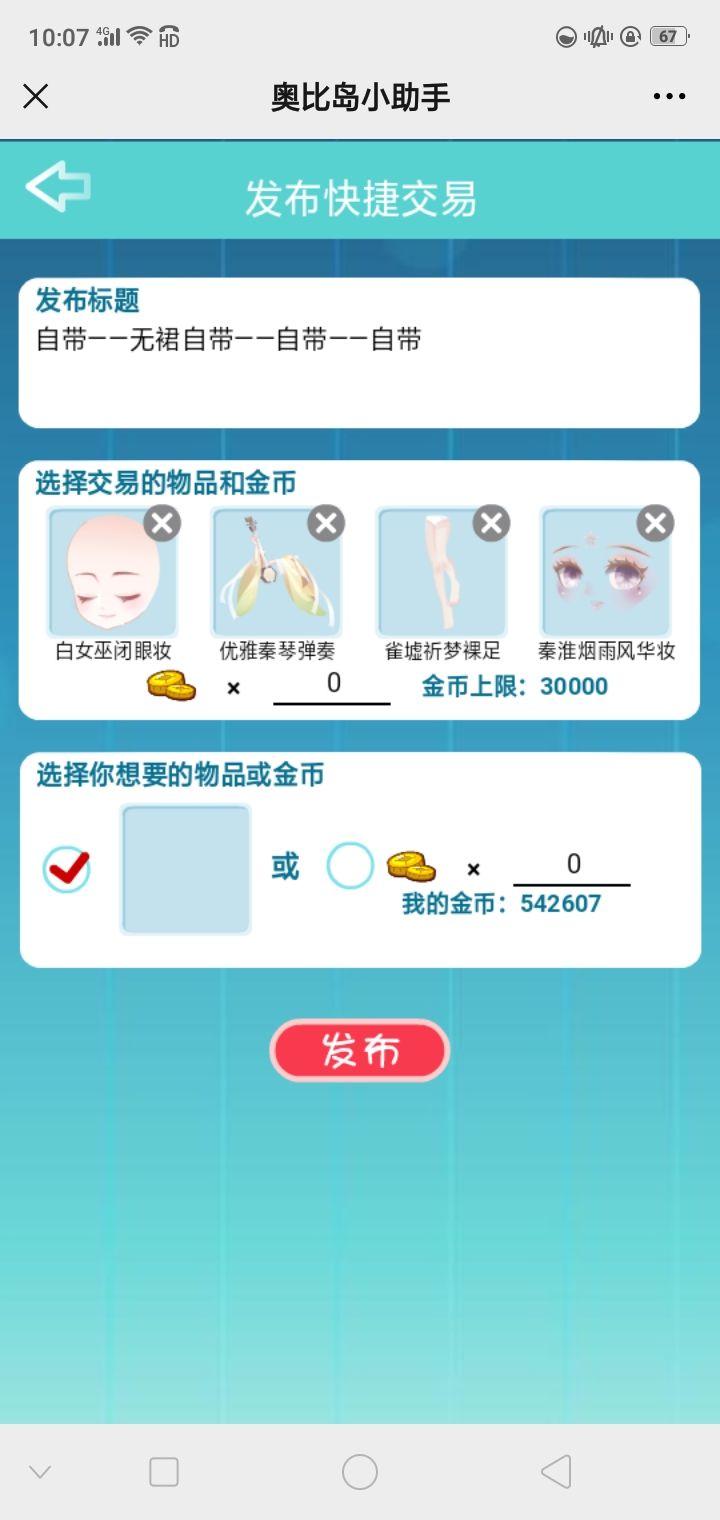Select the gold coins radio option
The image size is (720, 1520).
coord(350,866)
